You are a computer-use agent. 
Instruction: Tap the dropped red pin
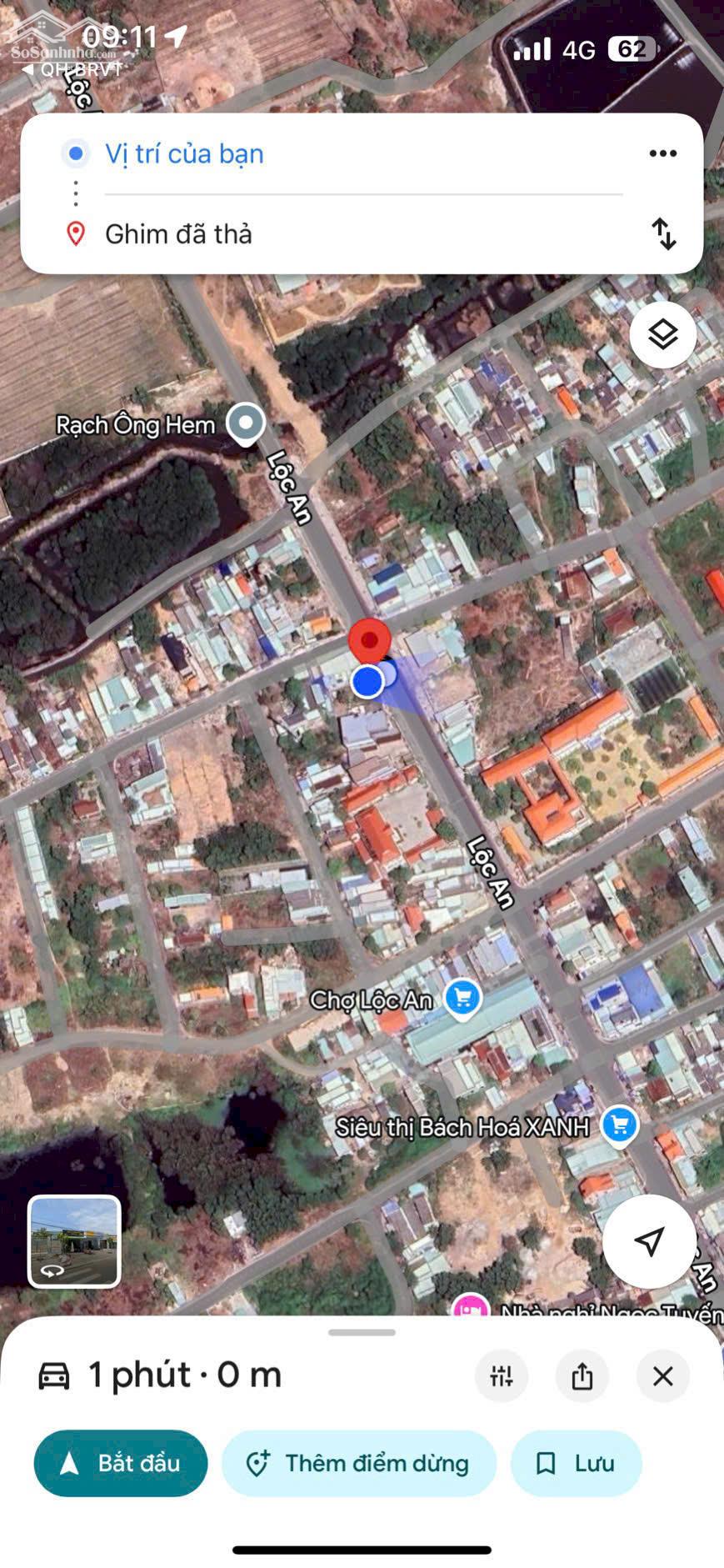[369, 641]
